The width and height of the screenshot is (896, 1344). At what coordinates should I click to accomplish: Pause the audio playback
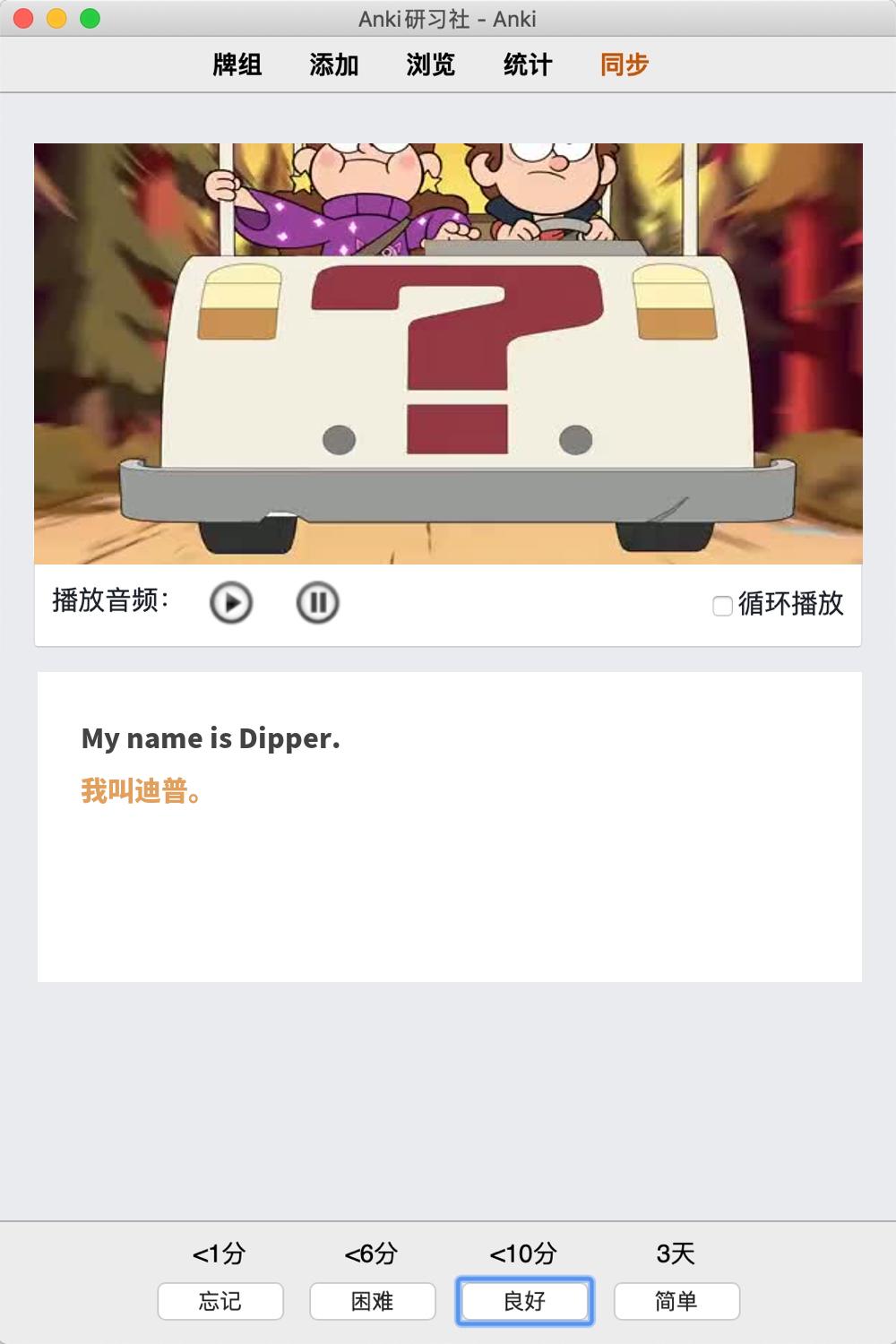pyautogui.click(x=317, y=602)
